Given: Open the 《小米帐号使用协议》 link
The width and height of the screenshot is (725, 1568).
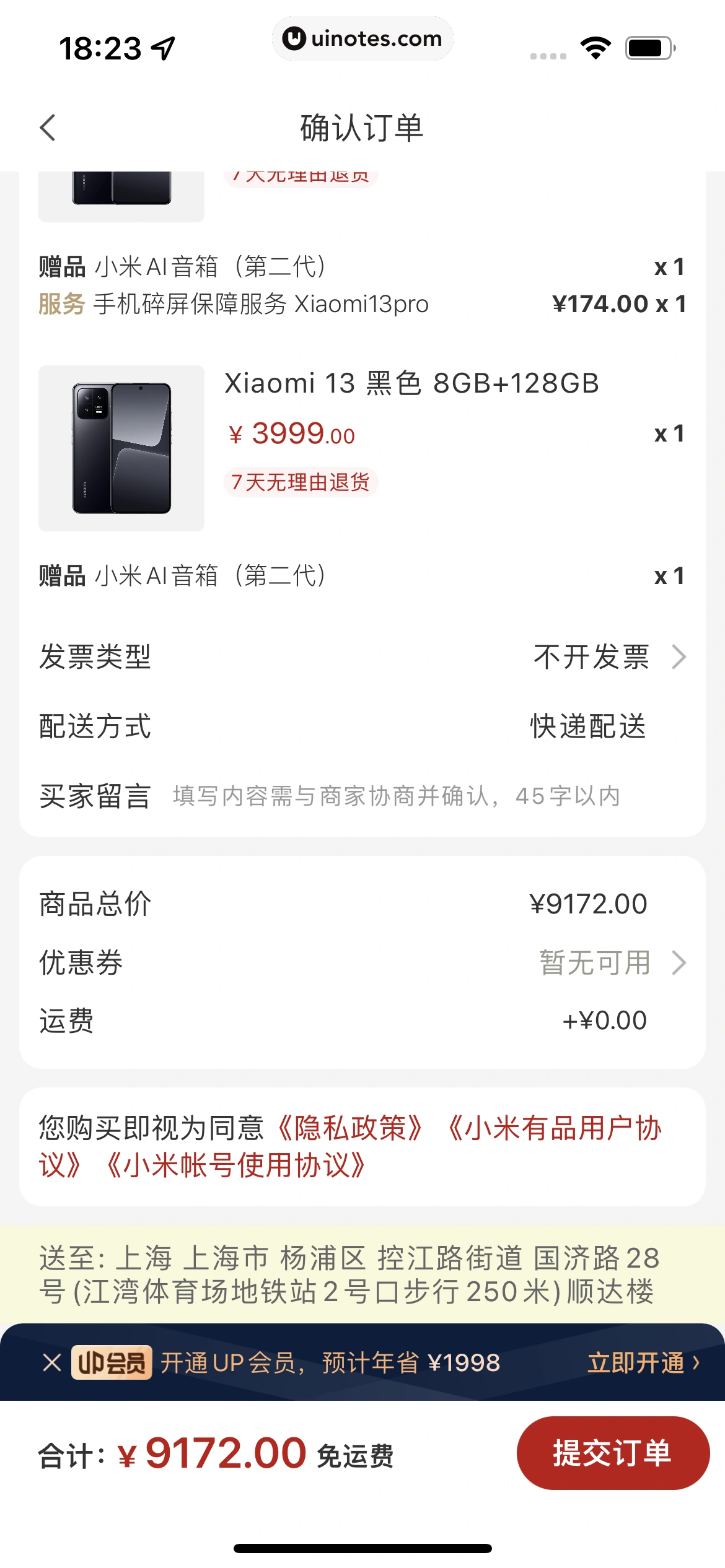Looking at the screenshot, I should 235,1165.
